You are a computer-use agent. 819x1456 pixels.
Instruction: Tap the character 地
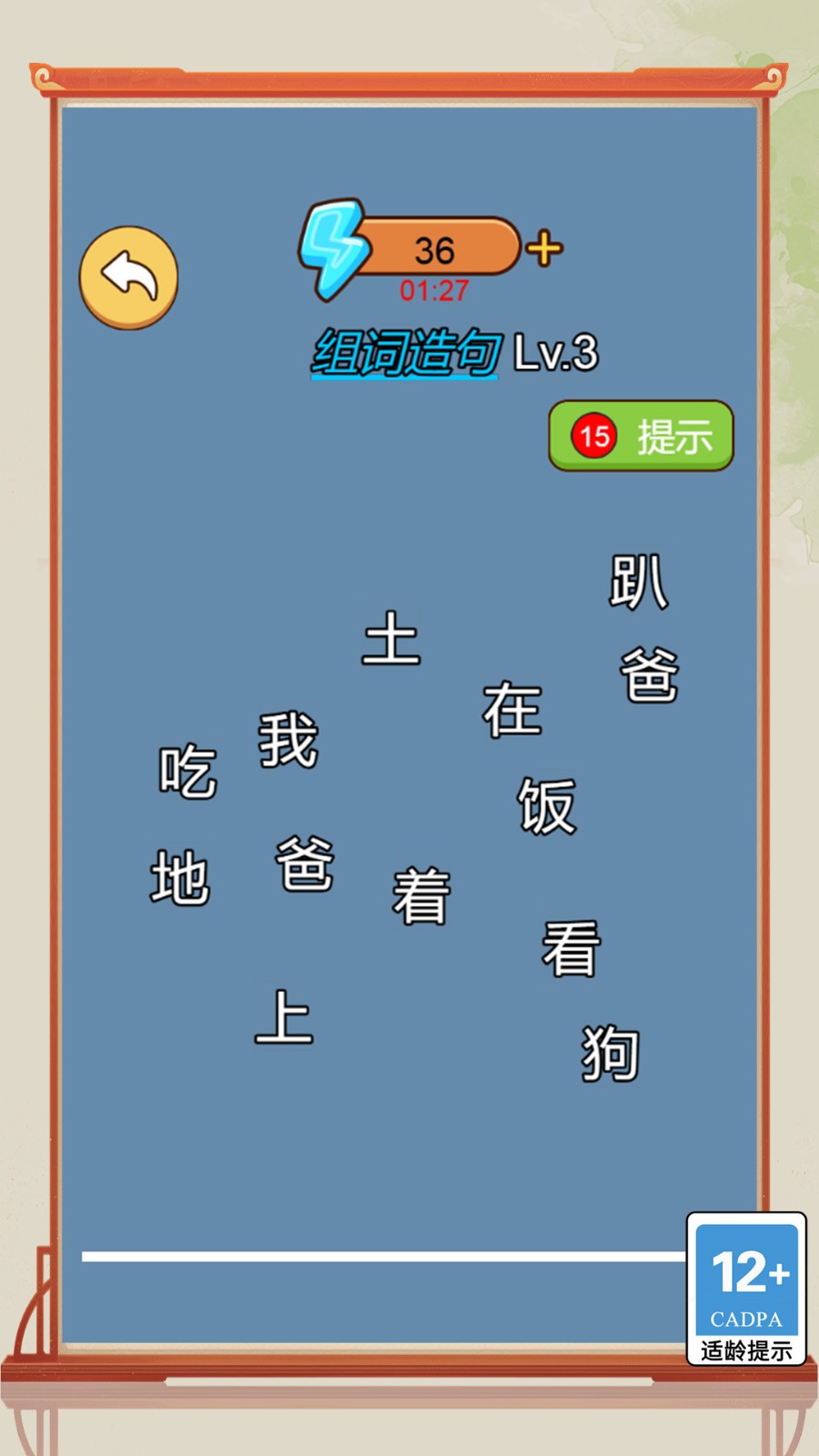pyautogui.click(x=180, y=878)
